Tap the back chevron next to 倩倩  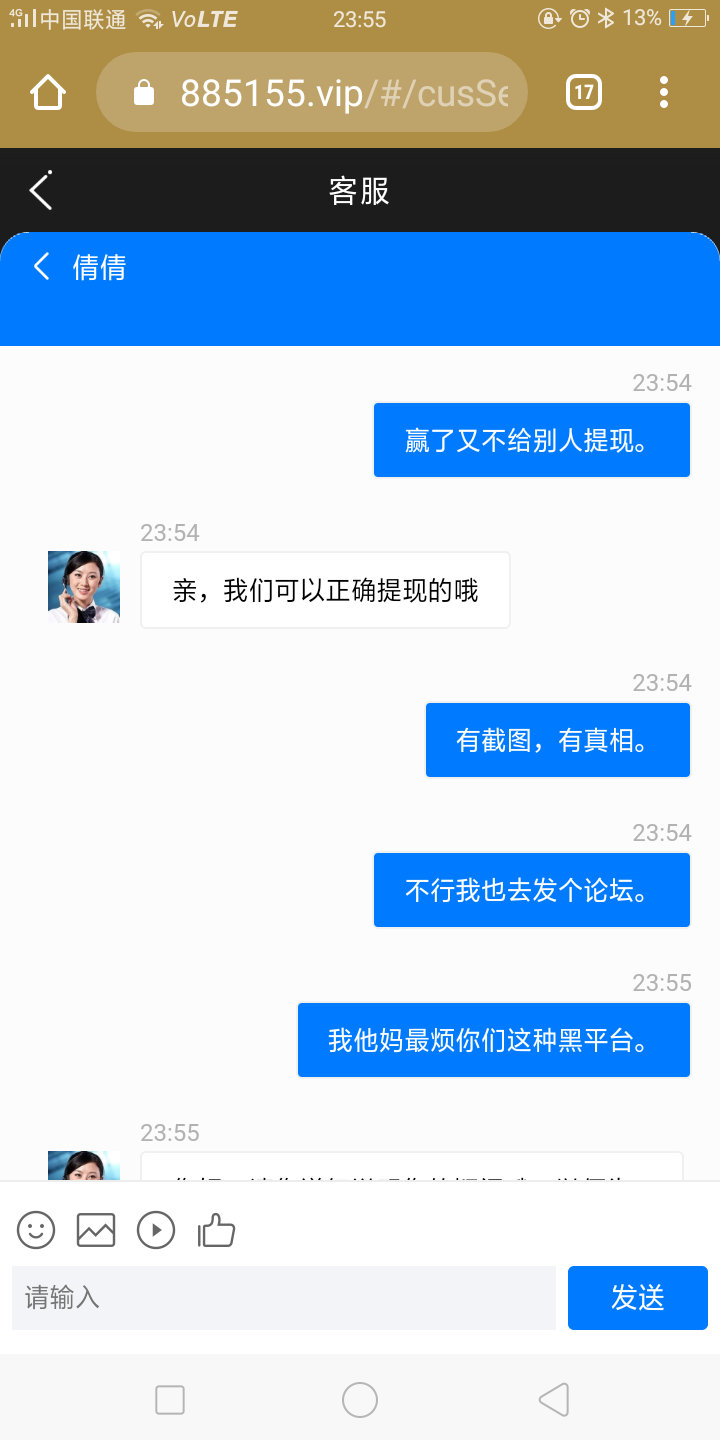[x=40, y=267]
